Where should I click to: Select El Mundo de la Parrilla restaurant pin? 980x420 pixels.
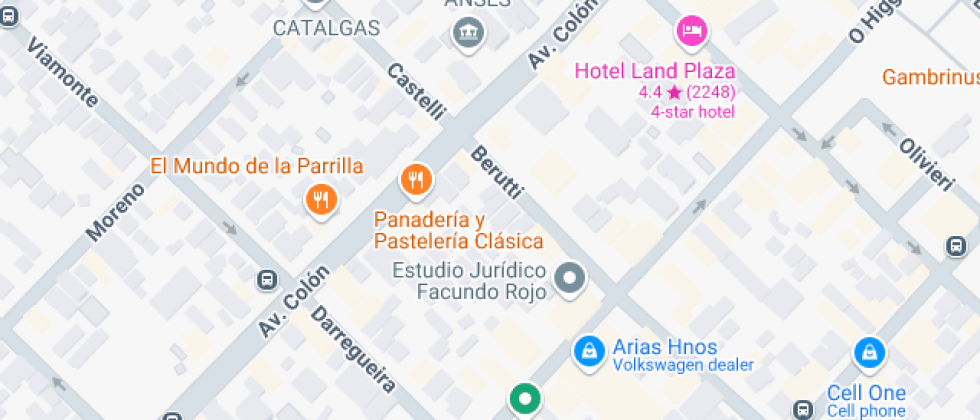click(320, 199)
